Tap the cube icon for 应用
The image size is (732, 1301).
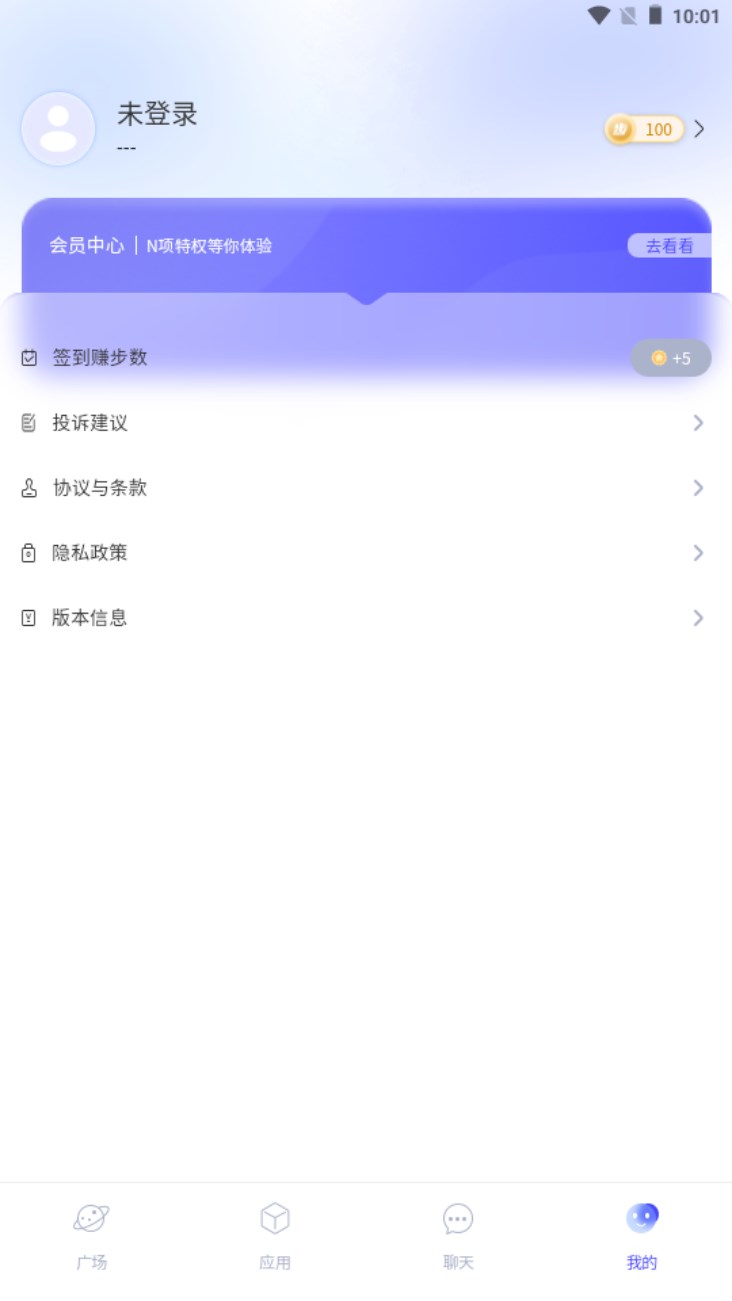(274, 1218)
